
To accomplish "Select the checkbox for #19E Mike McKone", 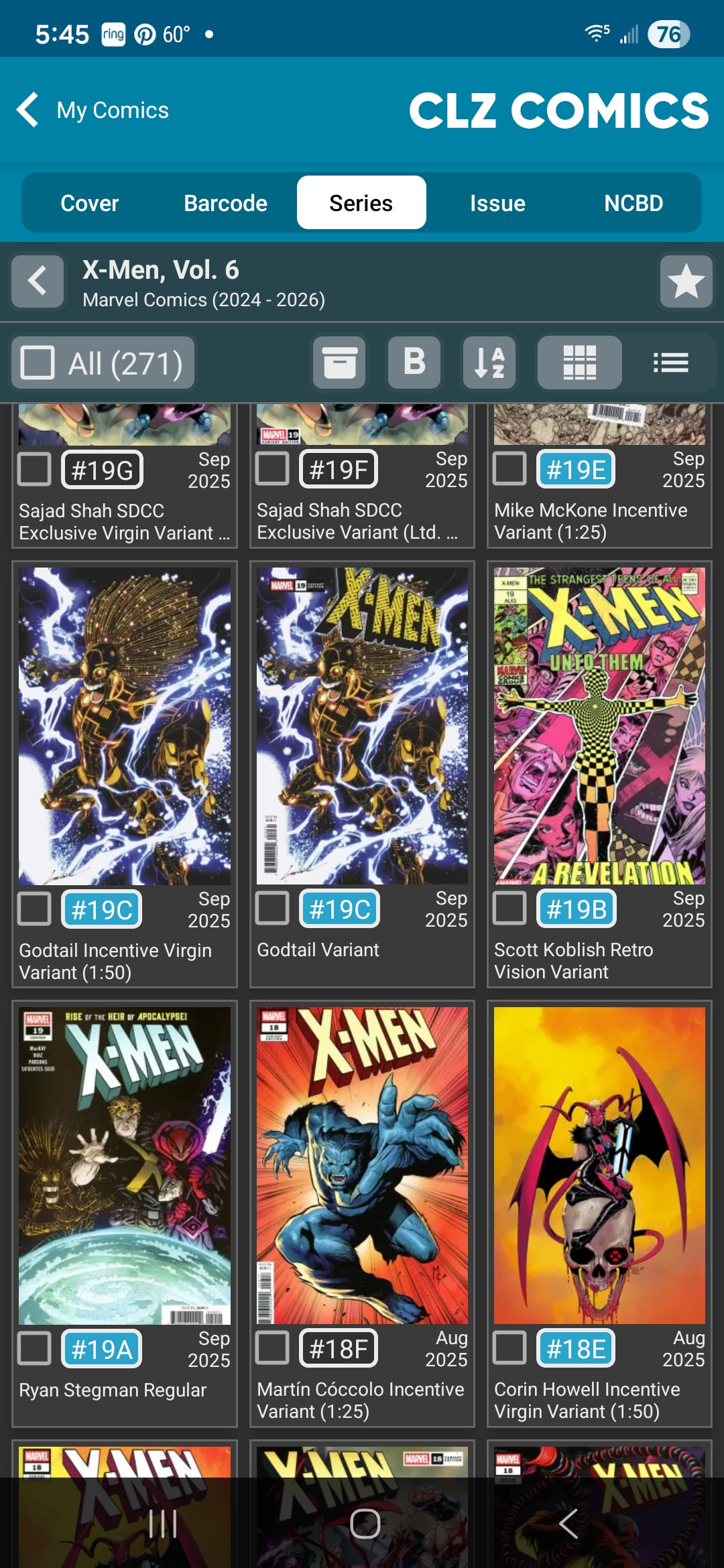I will (509, 468).
